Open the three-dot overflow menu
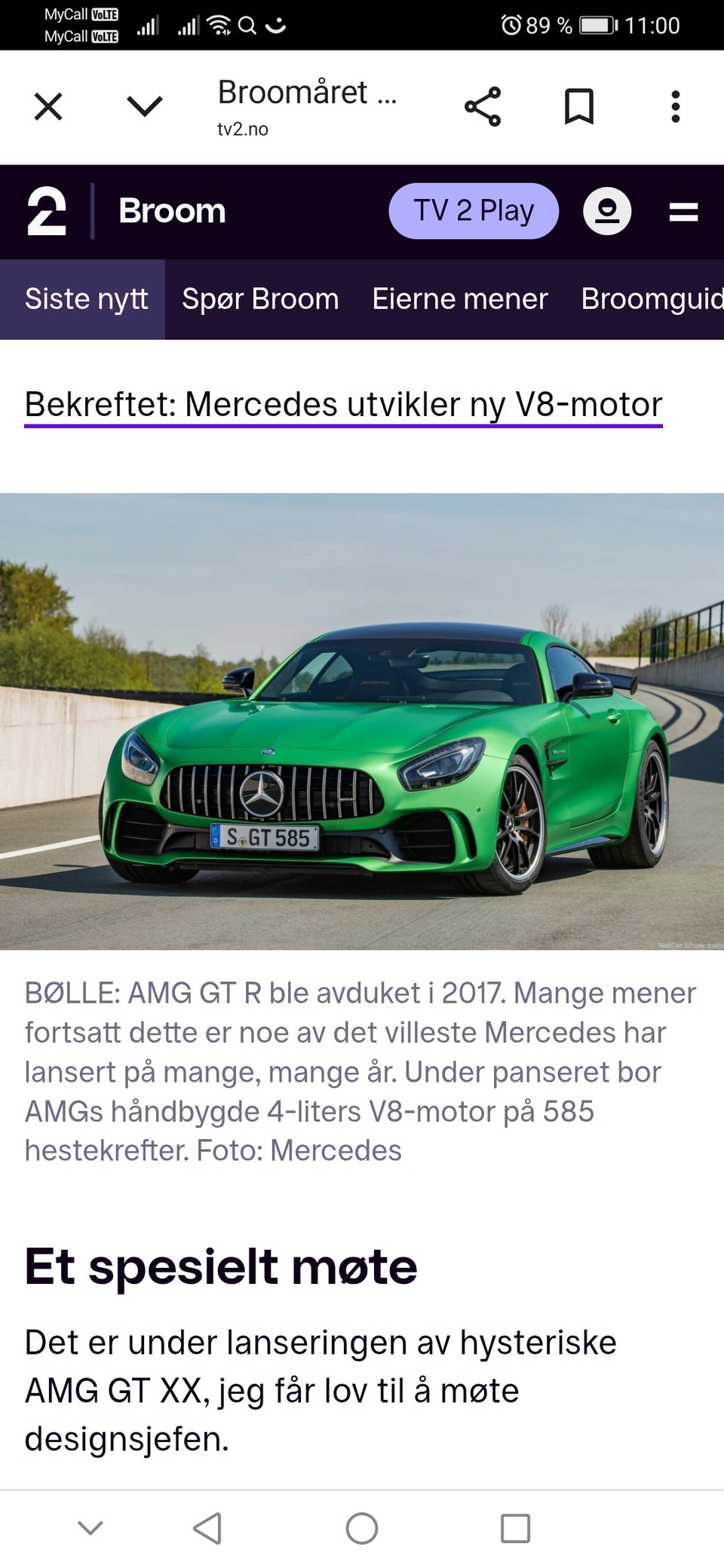This screenshot has width=724, height=1568. click(675, 106)
